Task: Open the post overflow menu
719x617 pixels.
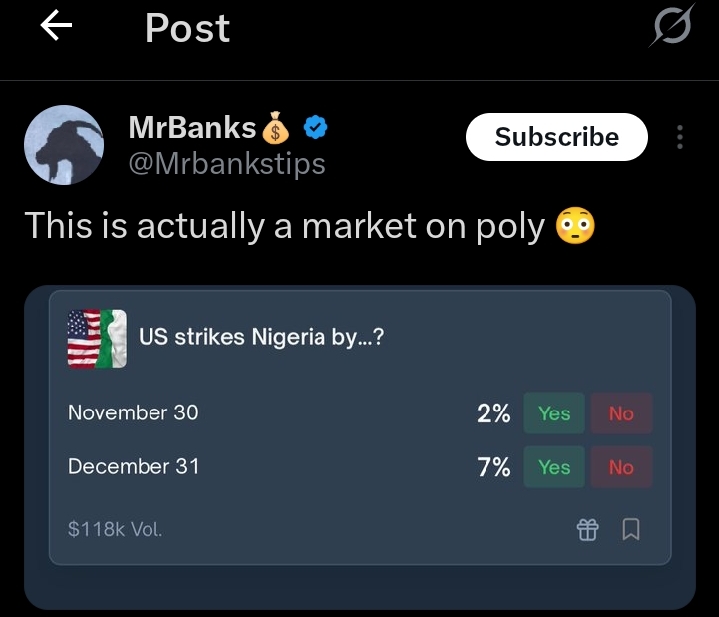Action: (x=680, y=138)
